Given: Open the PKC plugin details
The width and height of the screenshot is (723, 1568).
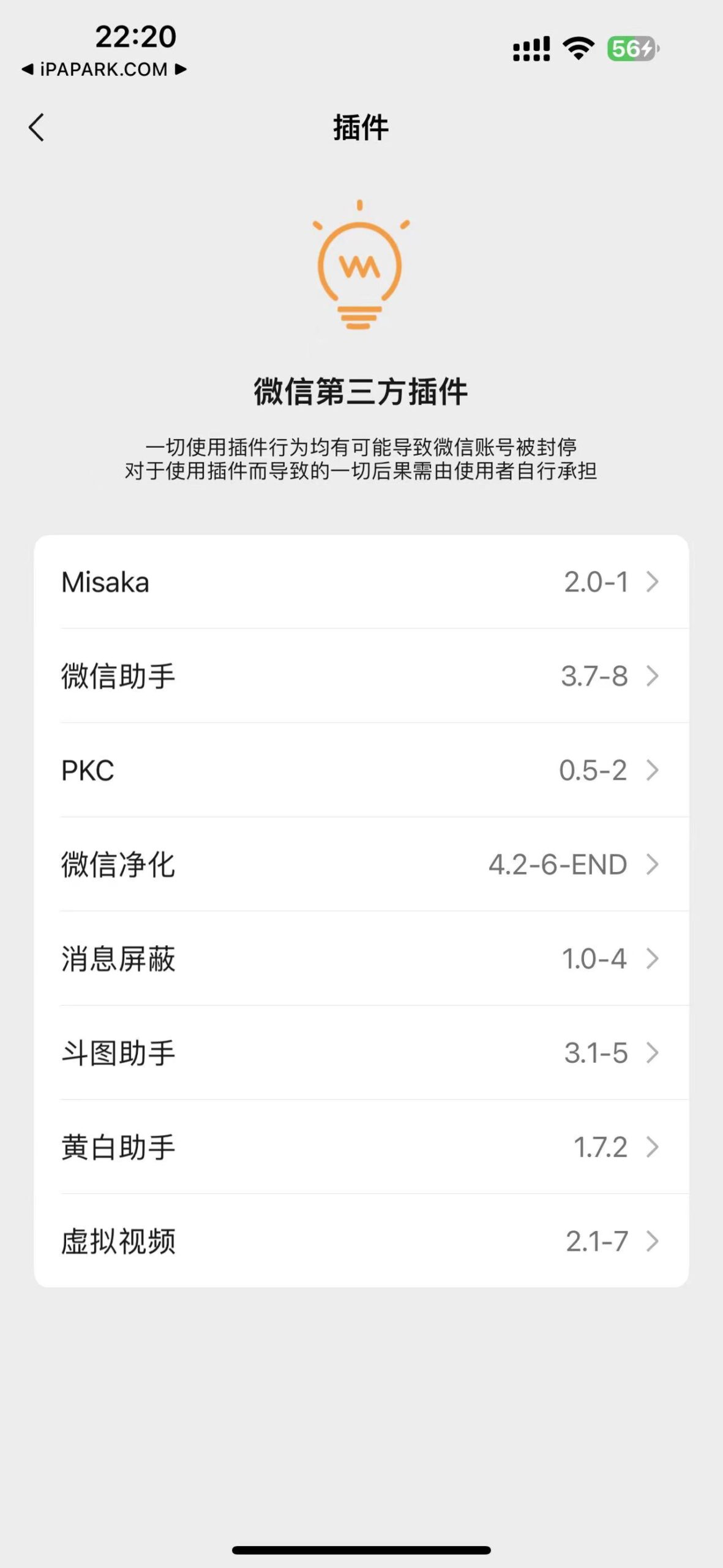Looking at the screenshot, I should (361, 771).
